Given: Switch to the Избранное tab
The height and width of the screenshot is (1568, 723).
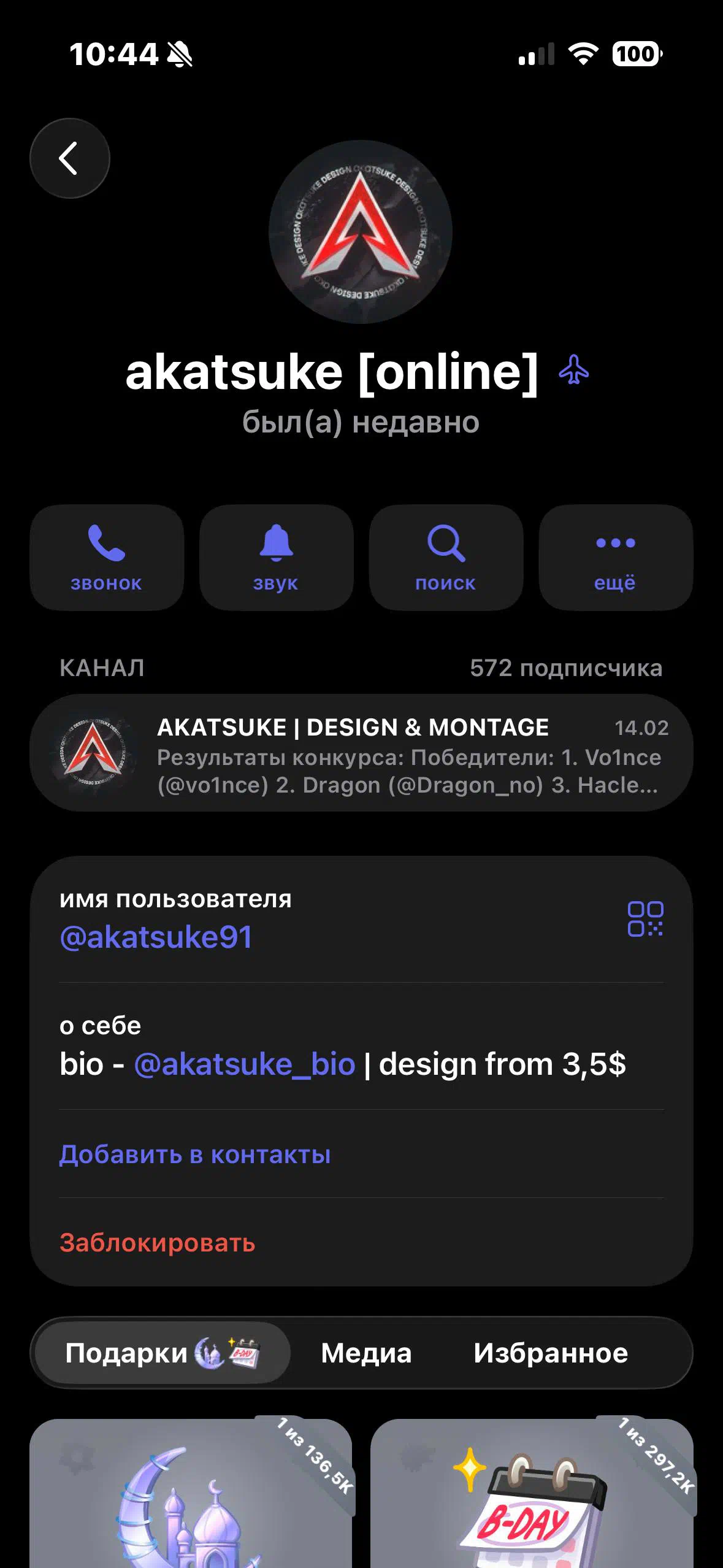Looking at the screenshot, I should (x=550, y=1353).
